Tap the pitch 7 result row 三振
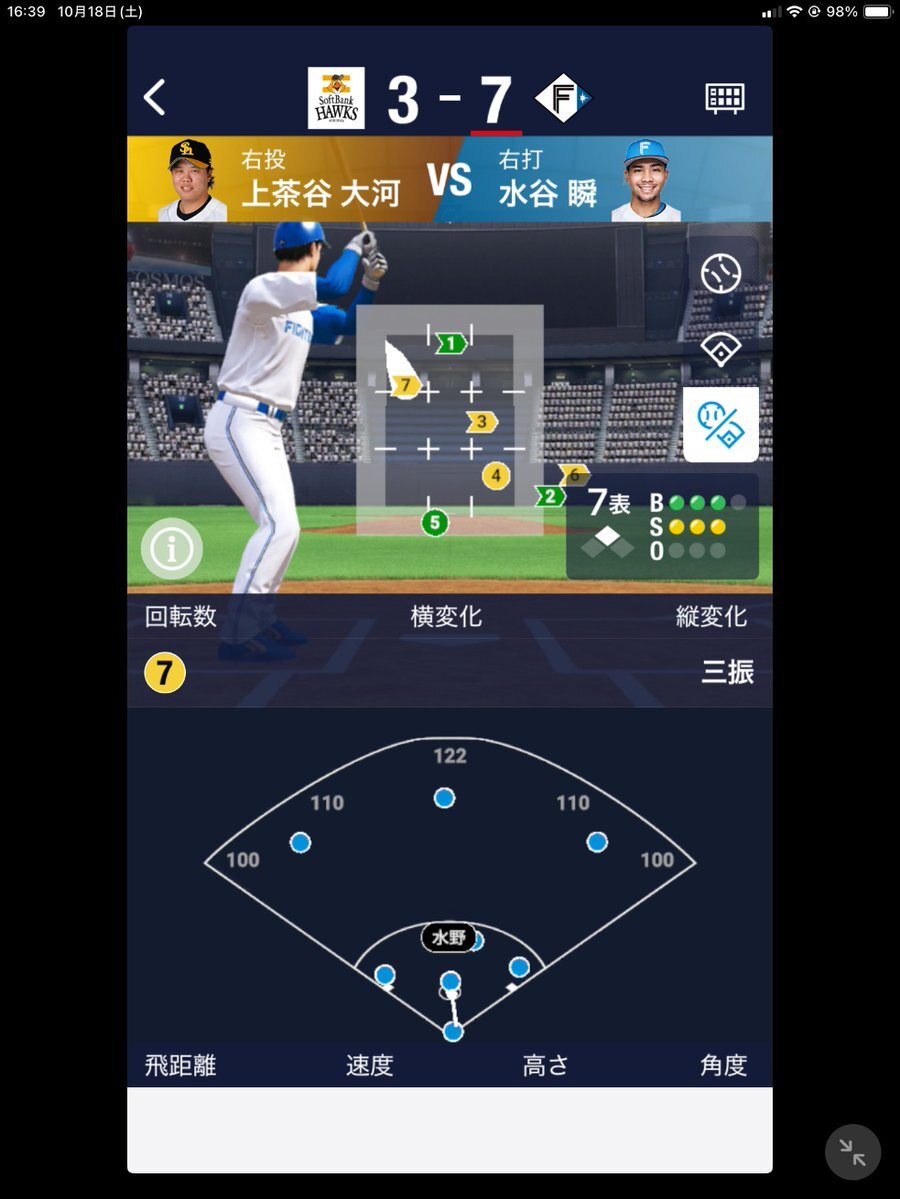The width and height of the screenshot is (900, 1199). (x=450, y=673)
